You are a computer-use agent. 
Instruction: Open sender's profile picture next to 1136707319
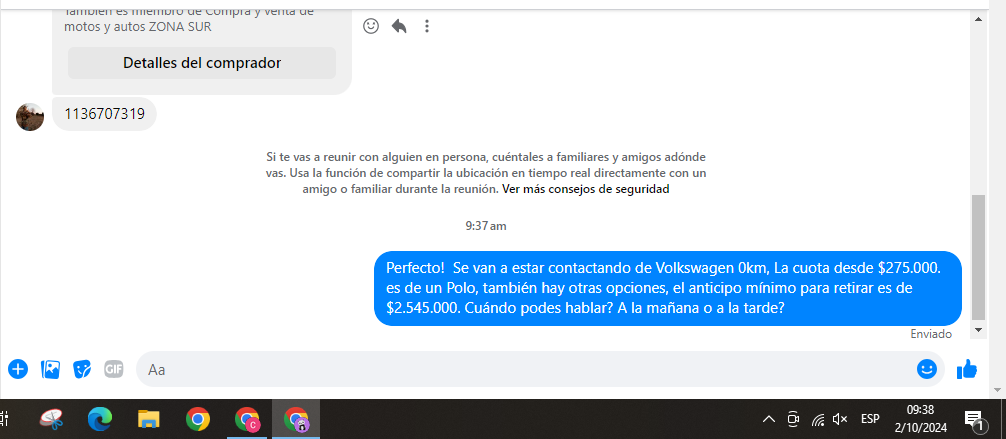pos(30,116)
